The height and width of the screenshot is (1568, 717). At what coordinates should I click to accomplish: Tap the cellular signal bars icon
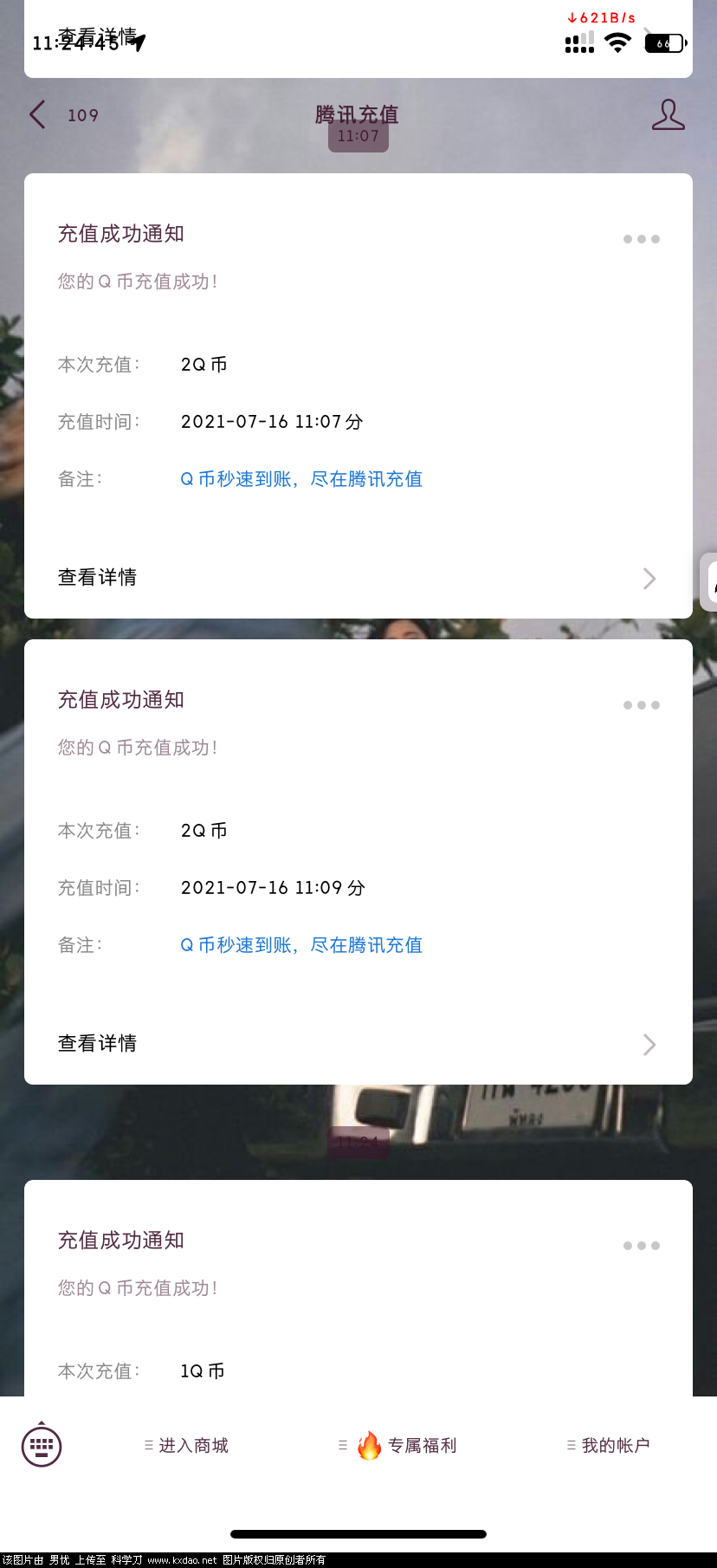coord(578,43)
